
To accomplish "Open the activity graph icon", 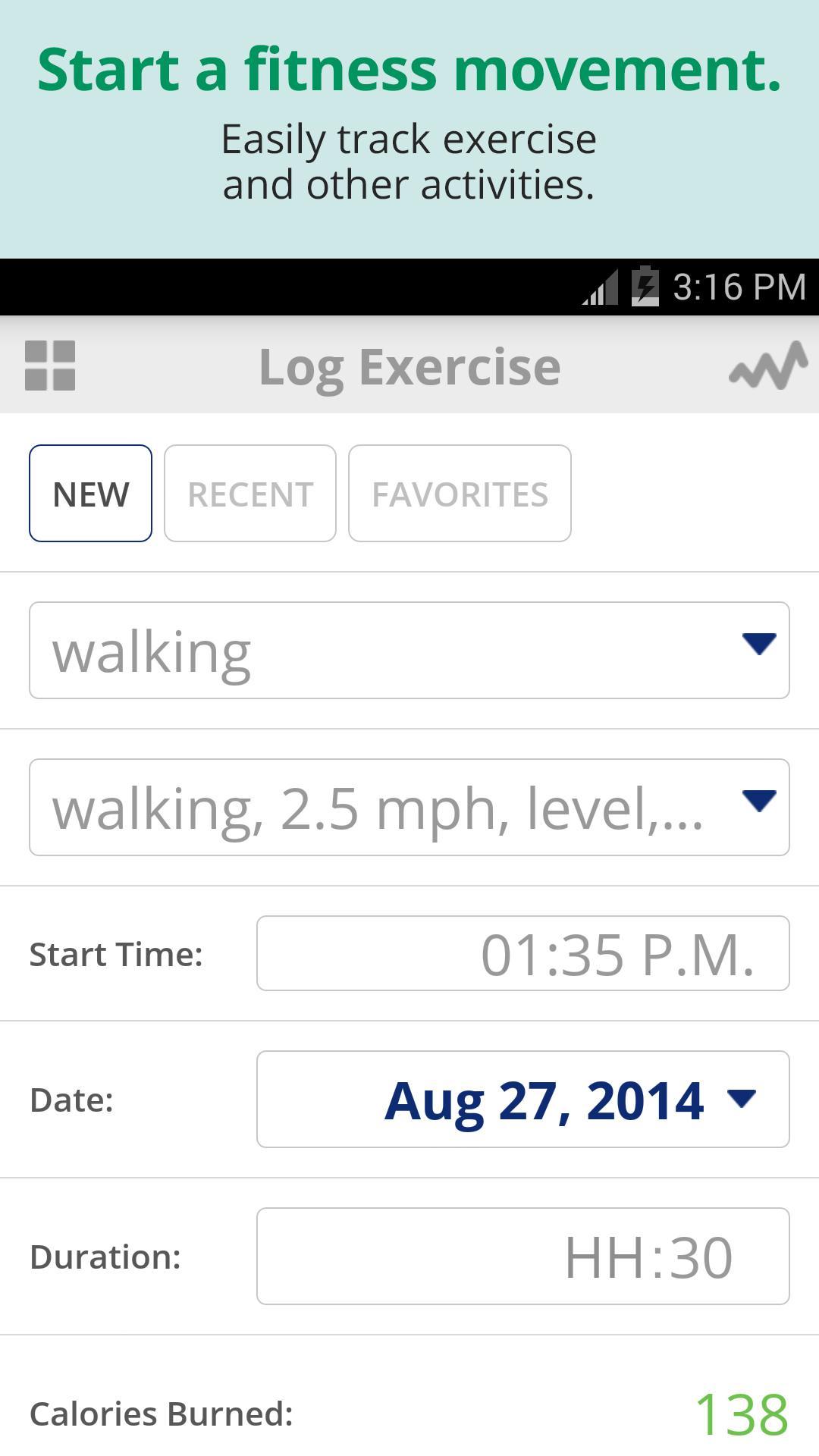I will point(769,367).
